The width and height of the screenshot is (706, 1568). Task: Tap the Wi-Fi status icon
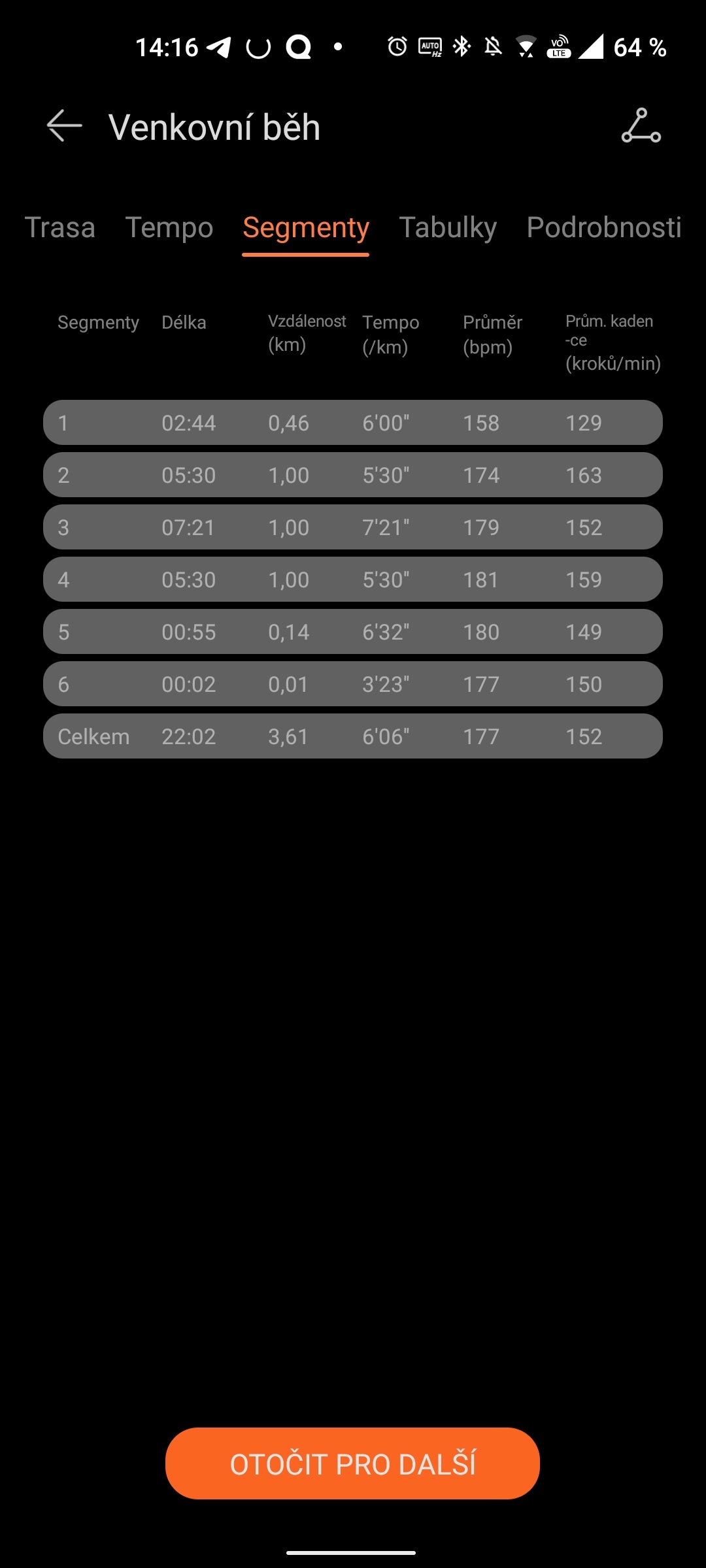(526, 46)
